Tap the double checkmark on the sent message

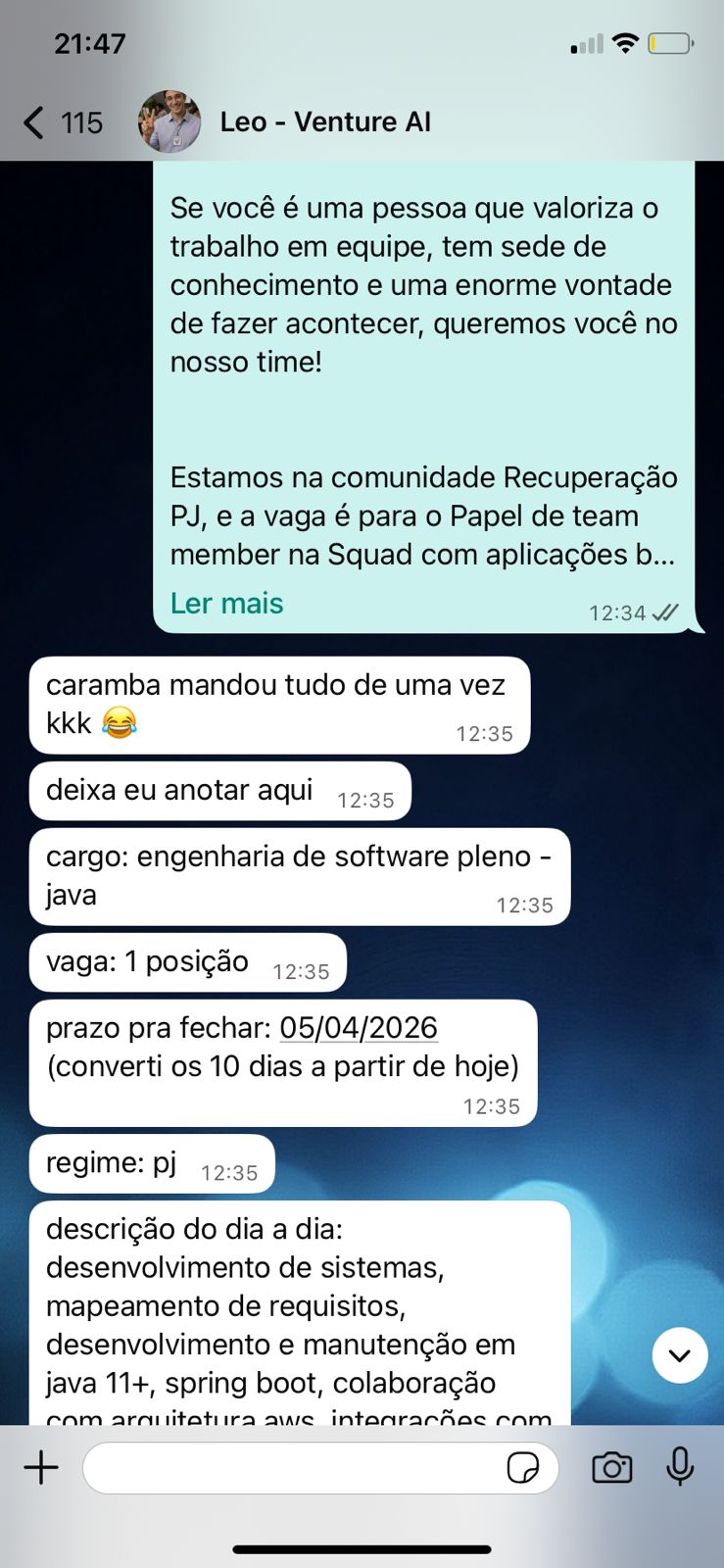tap(665, 611)
